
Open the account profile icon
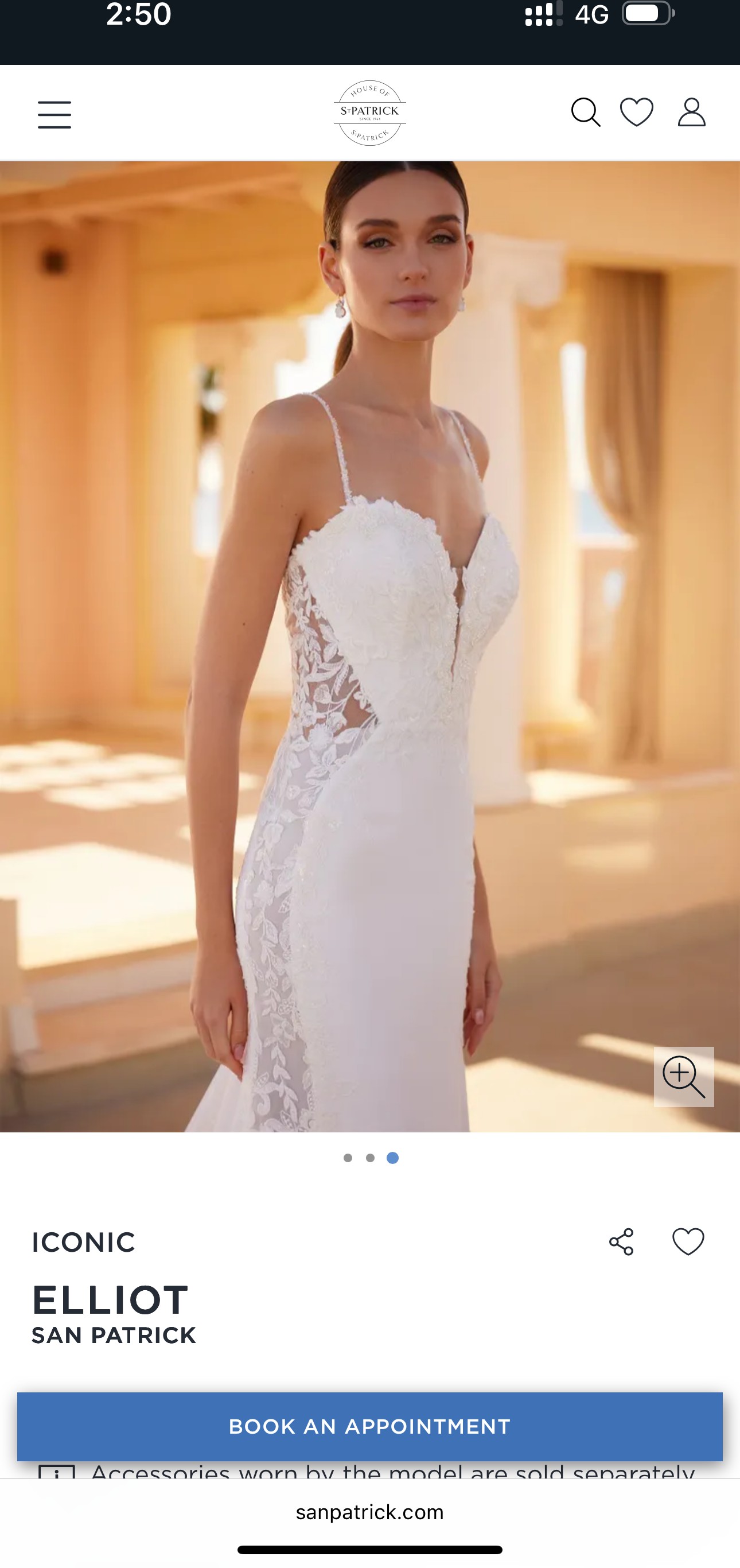(x=692, y=112)
